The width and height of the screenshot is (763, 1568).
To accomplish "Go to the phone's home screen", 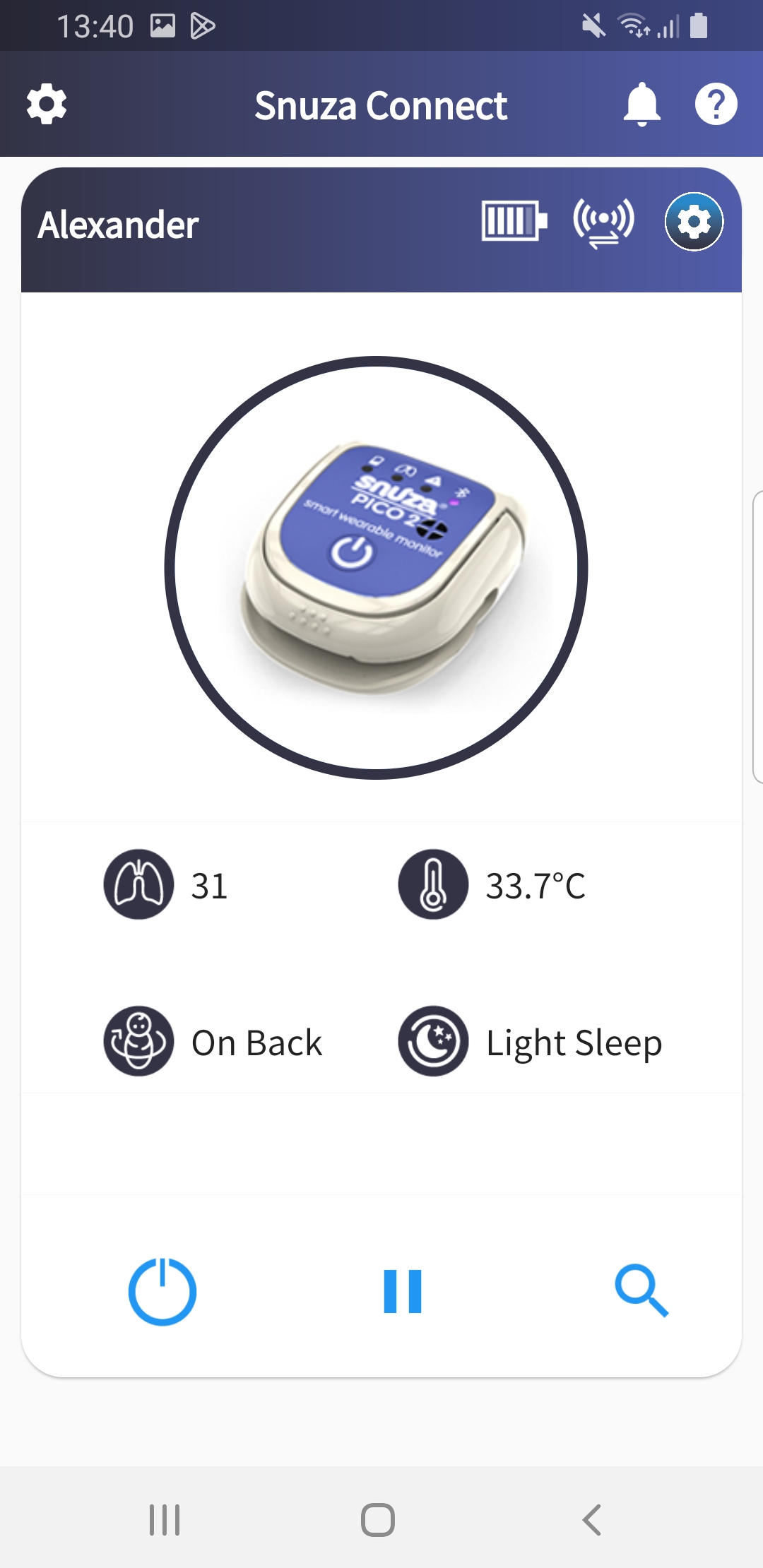I will tap(378, 1519).
